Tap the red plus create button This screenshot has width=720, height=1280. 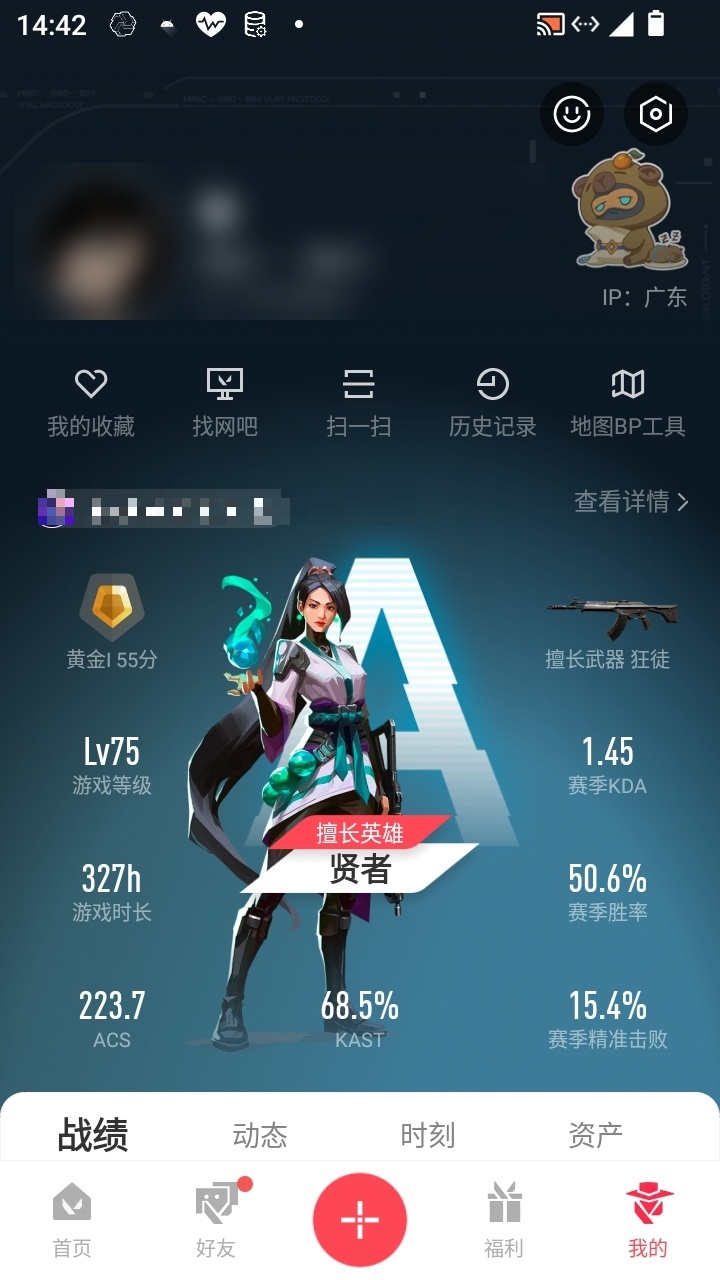[x=360, y=1220]
